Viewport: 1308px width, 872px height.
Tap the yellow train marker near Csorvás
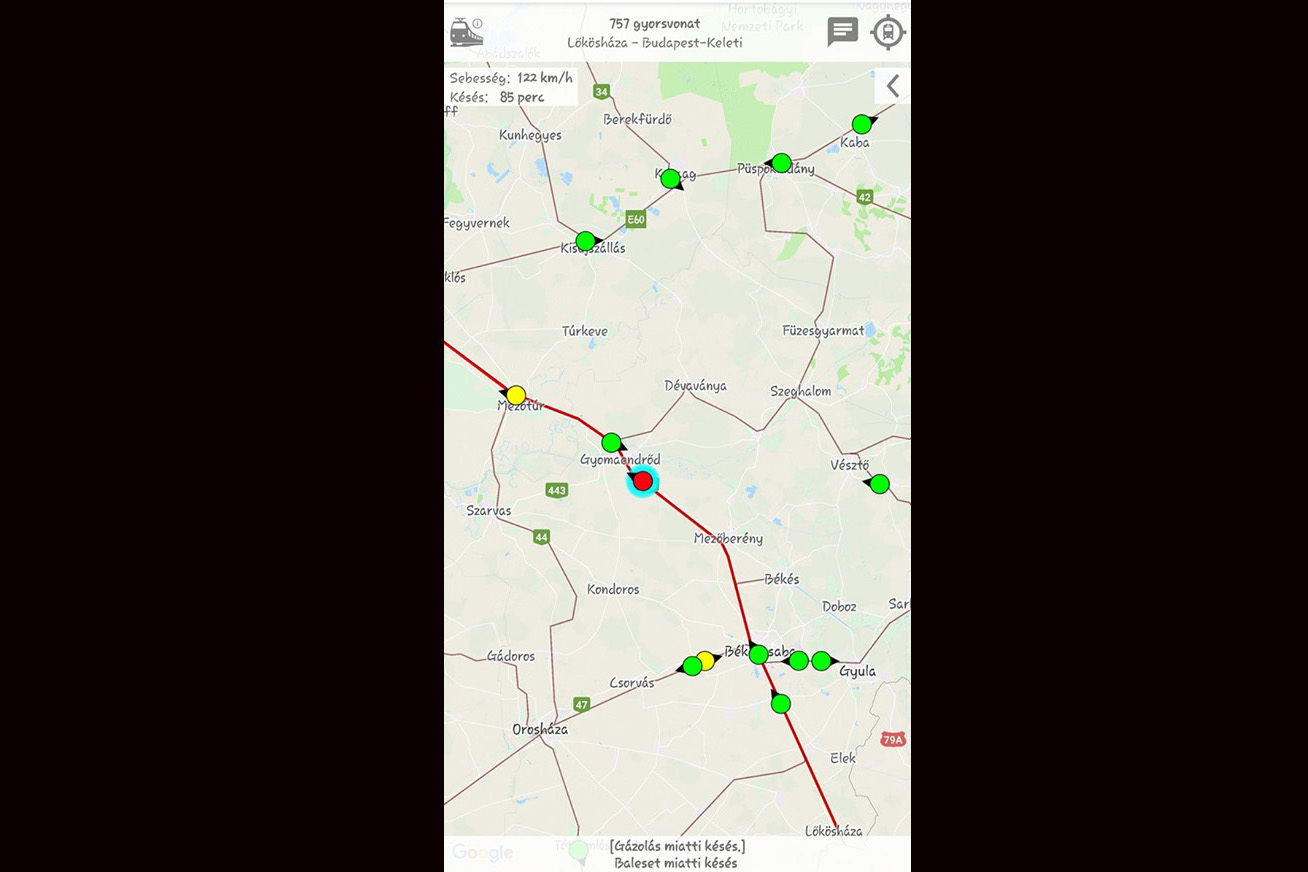(706, 660)
